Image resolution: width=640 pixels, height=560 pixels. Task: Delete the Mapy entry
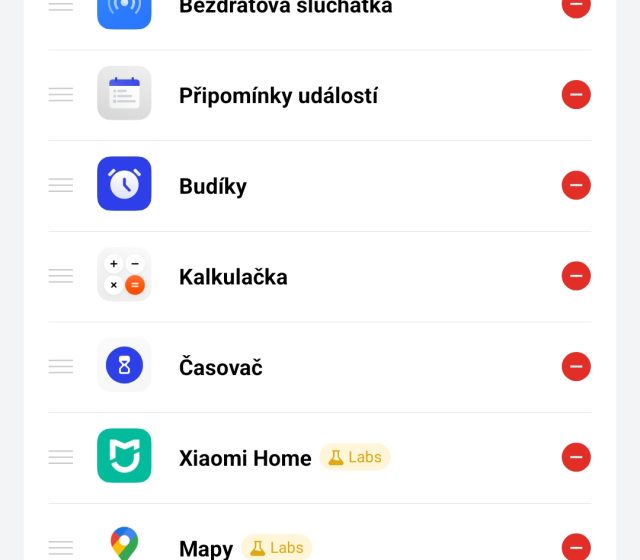[x=576, y=546]
